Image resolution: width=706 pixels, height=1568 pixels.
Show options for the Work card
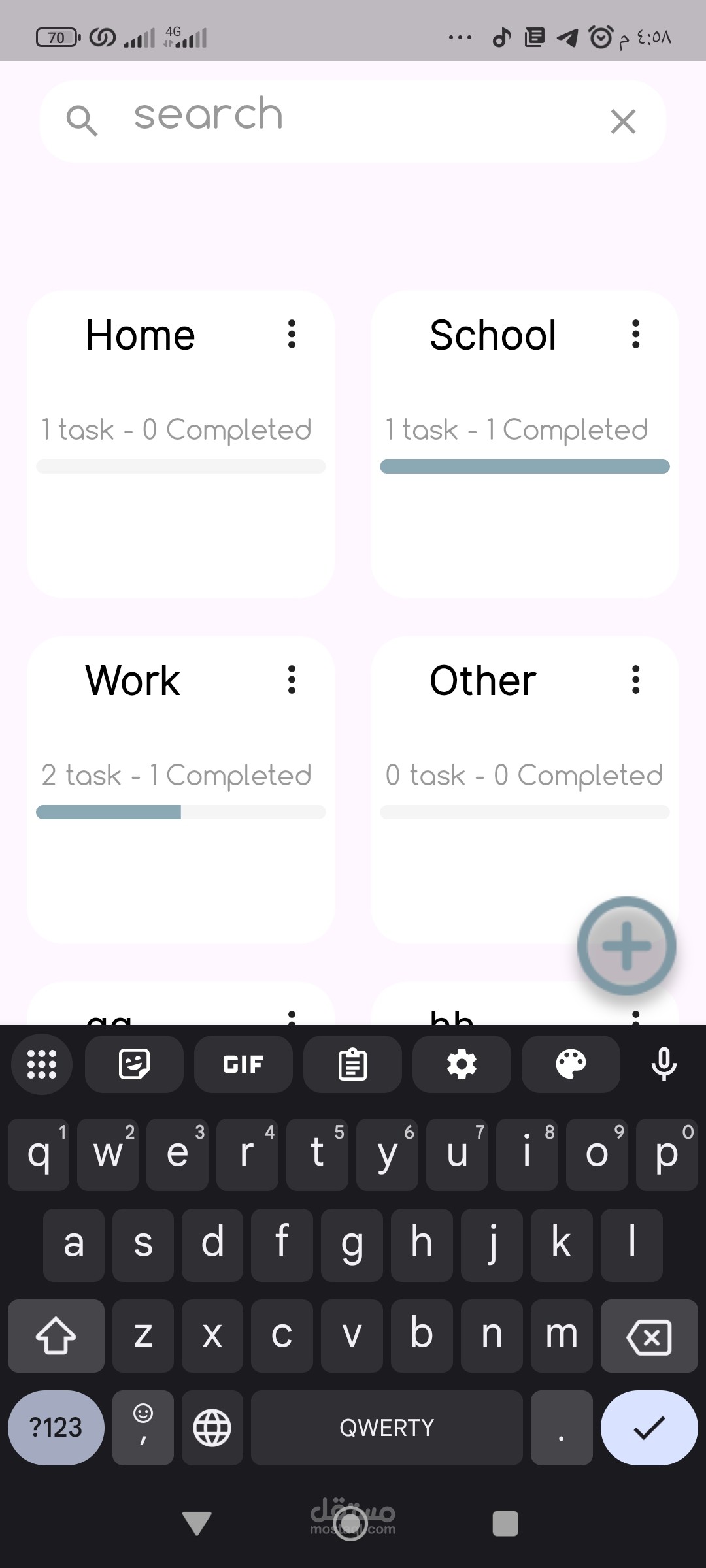pos(292,680)
